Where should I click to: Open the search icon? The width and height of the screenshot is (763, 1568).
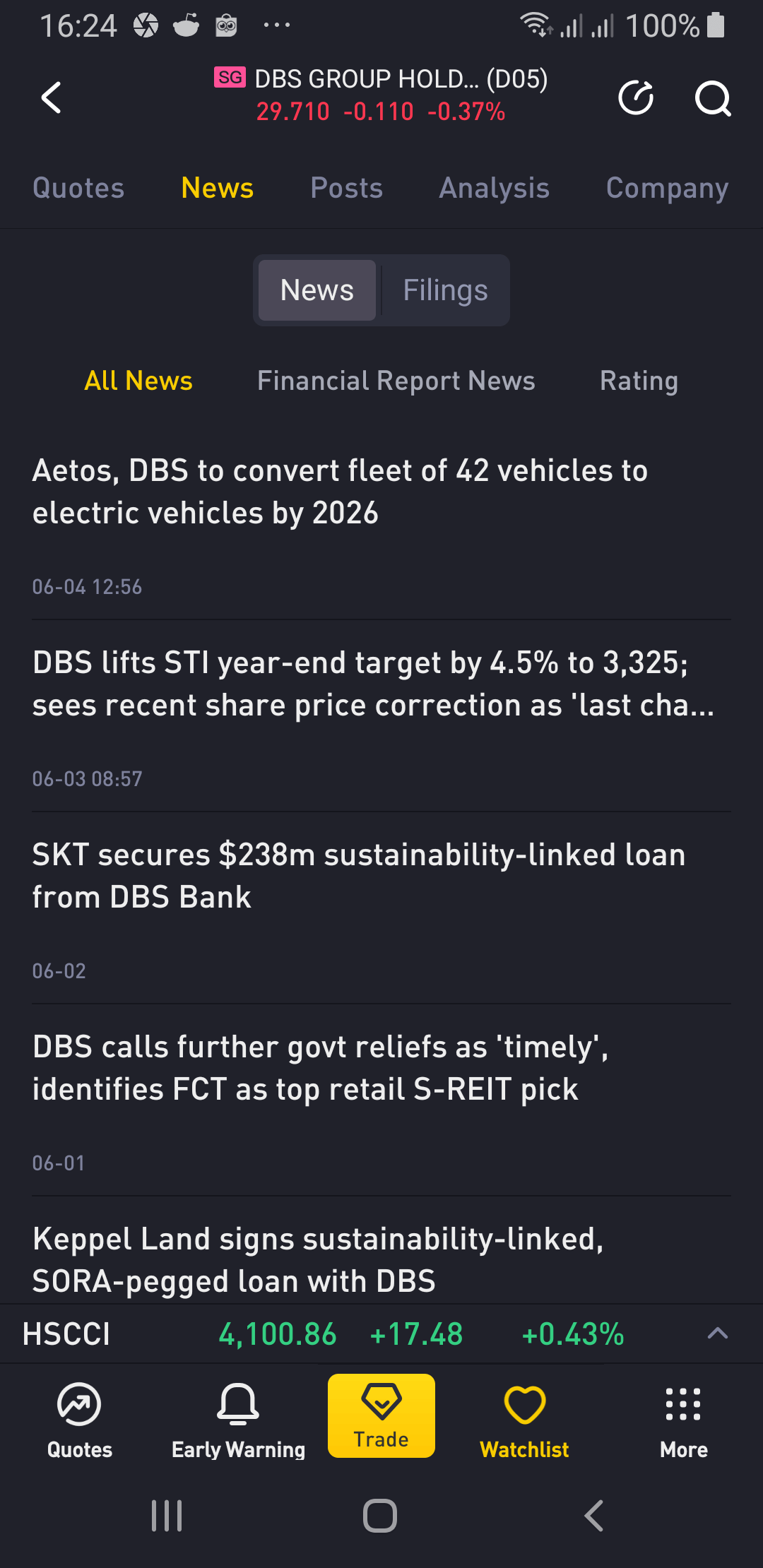[713, 98]
